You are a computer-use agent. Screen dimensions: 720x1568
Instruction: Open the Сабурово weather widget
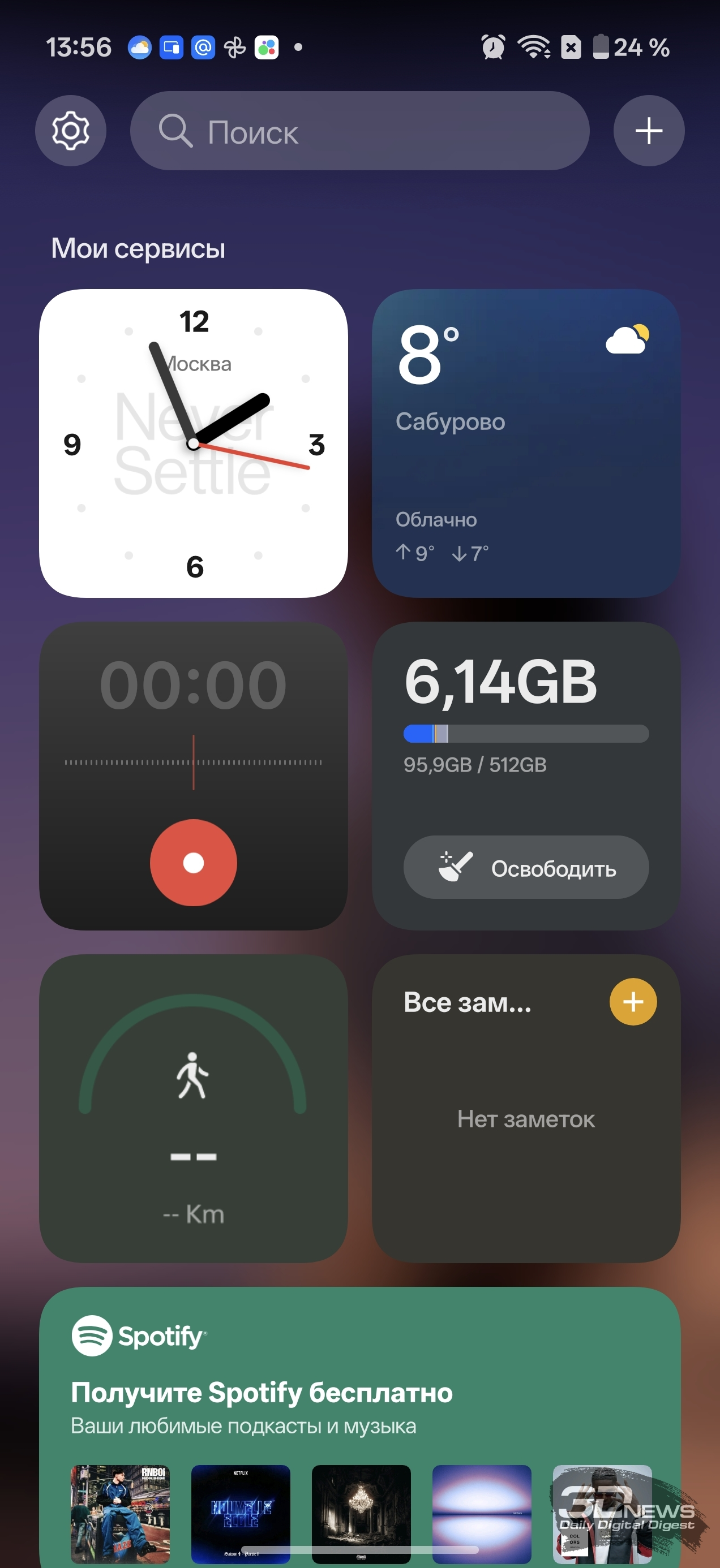click(x=526, y=443)
